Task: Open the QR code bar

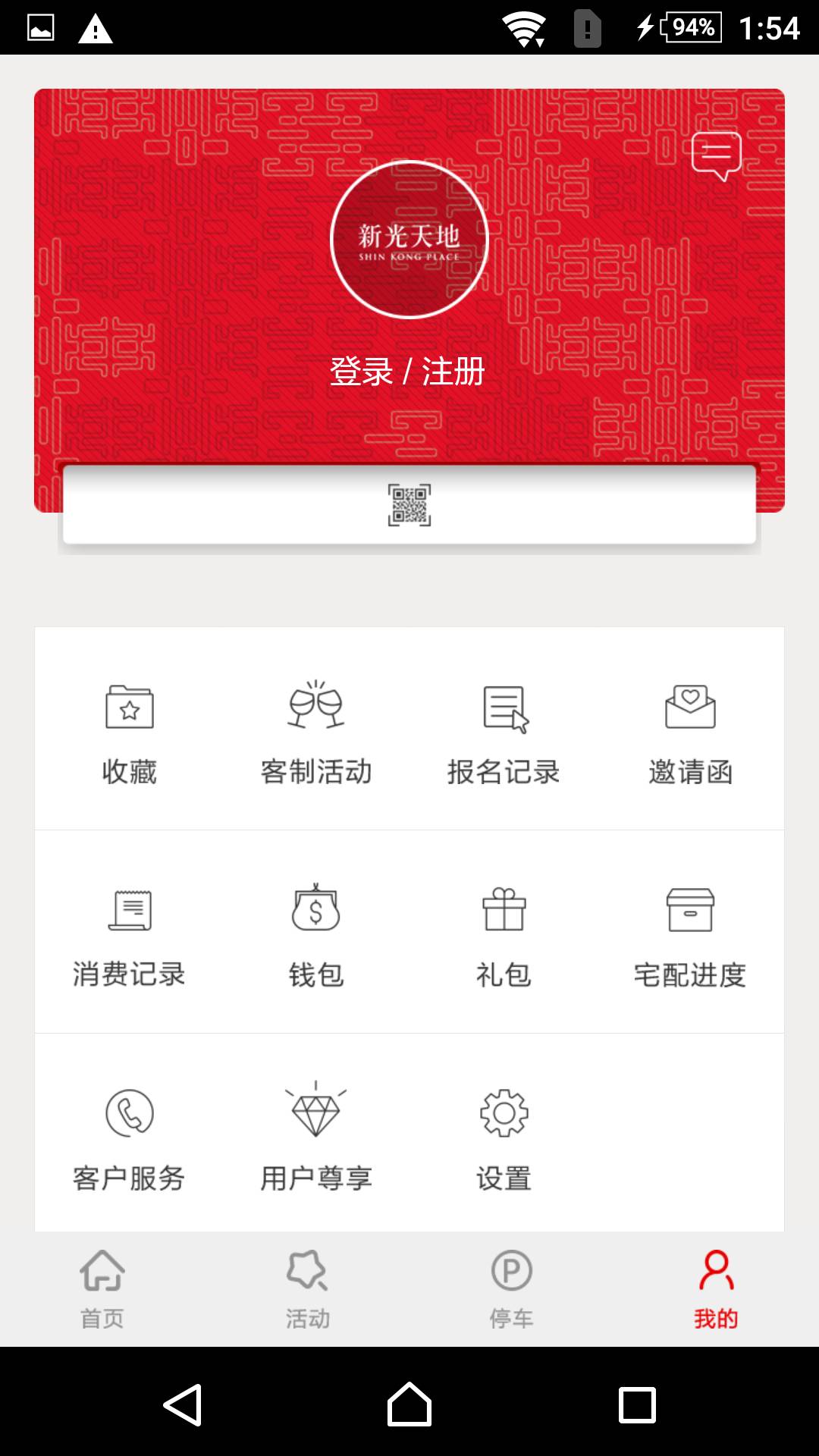Action: click(x=409, y=505)
